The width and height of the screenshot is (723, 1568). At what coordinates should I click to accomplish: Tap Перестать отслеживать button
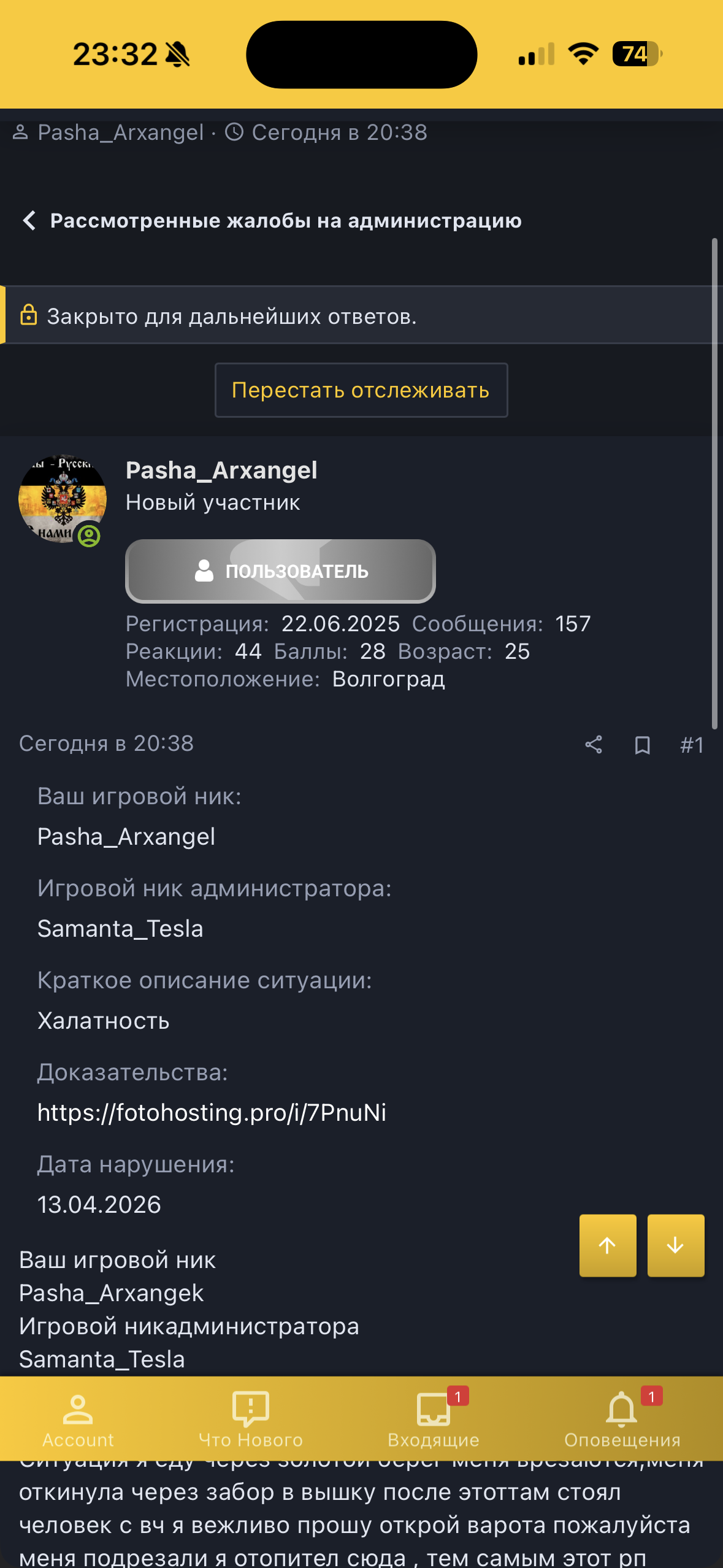tap(361, 390)
